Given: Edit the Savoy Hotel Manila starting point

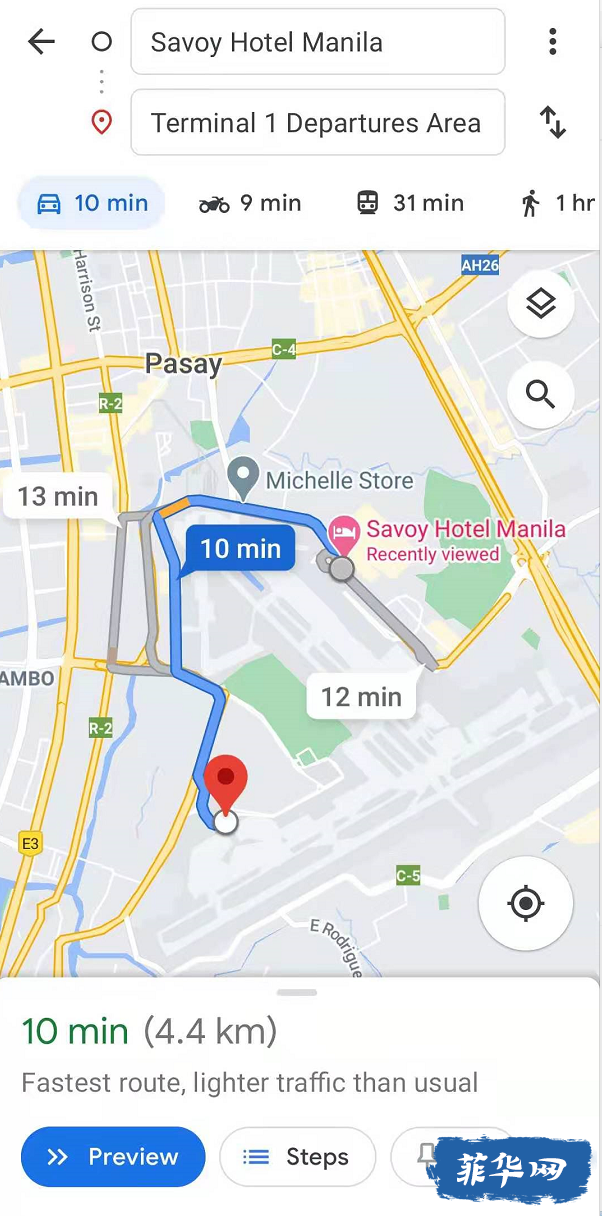Looking at the screenshot, I should (317, 43).
